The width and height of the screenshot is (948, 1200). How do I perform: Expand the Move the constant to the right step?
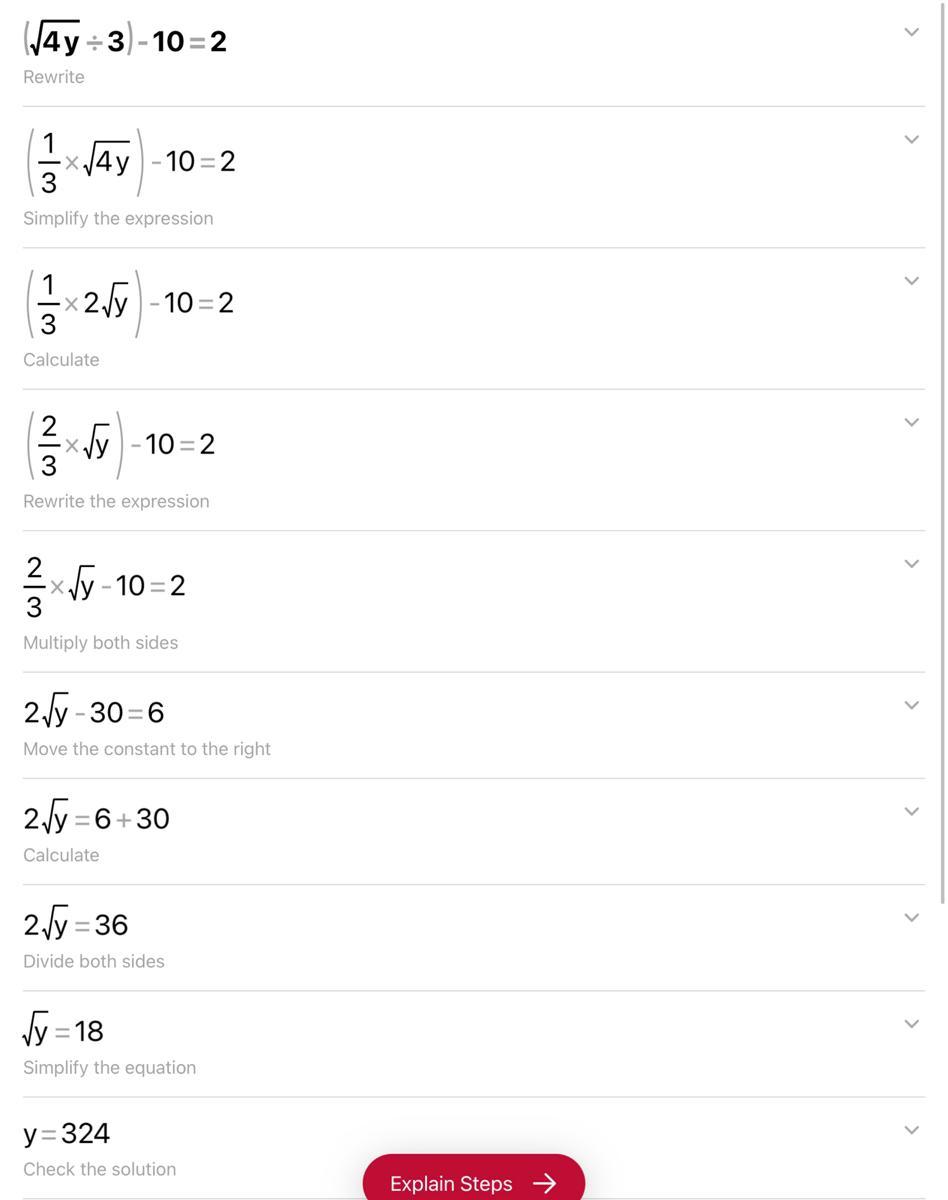(911, 705)
